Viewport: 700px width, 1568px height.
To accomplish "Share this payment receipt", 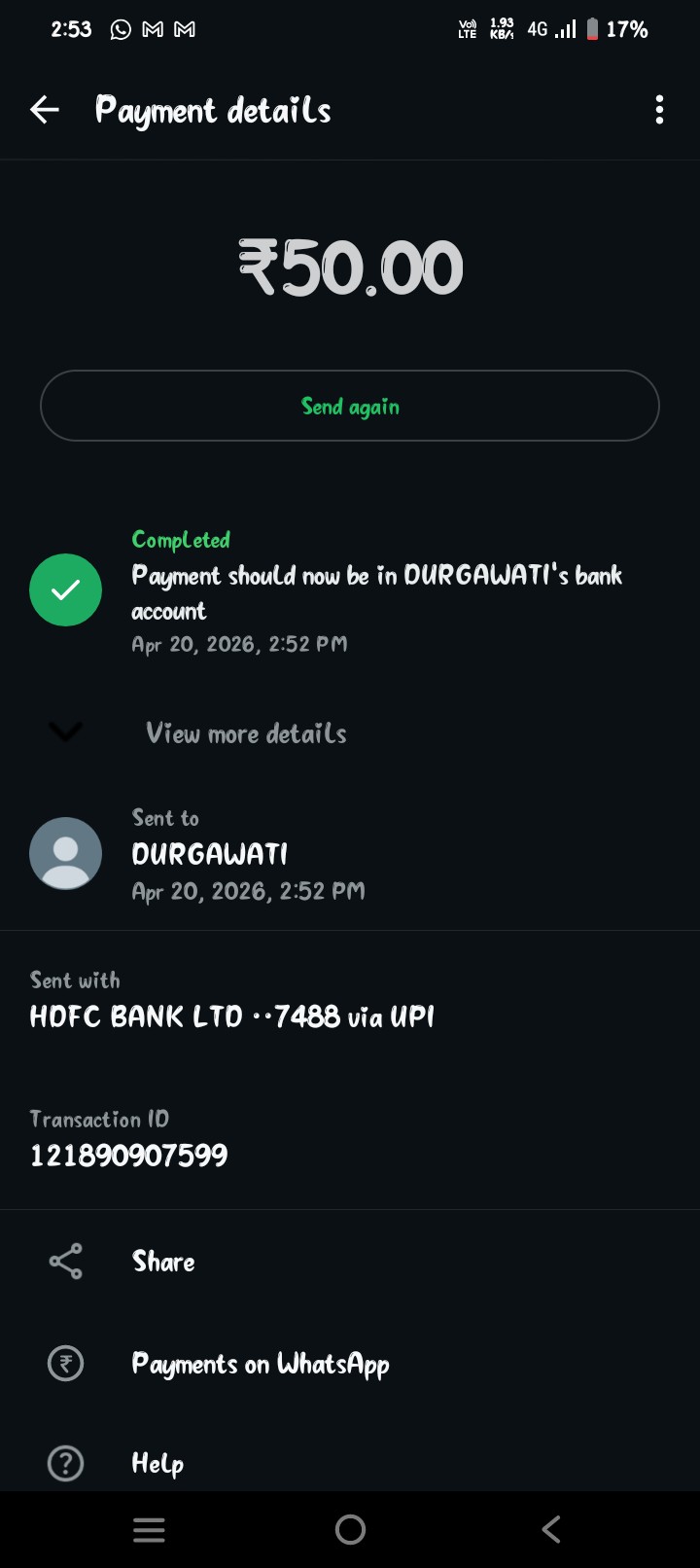I will pyautogui.click(x=163, y=1262).
